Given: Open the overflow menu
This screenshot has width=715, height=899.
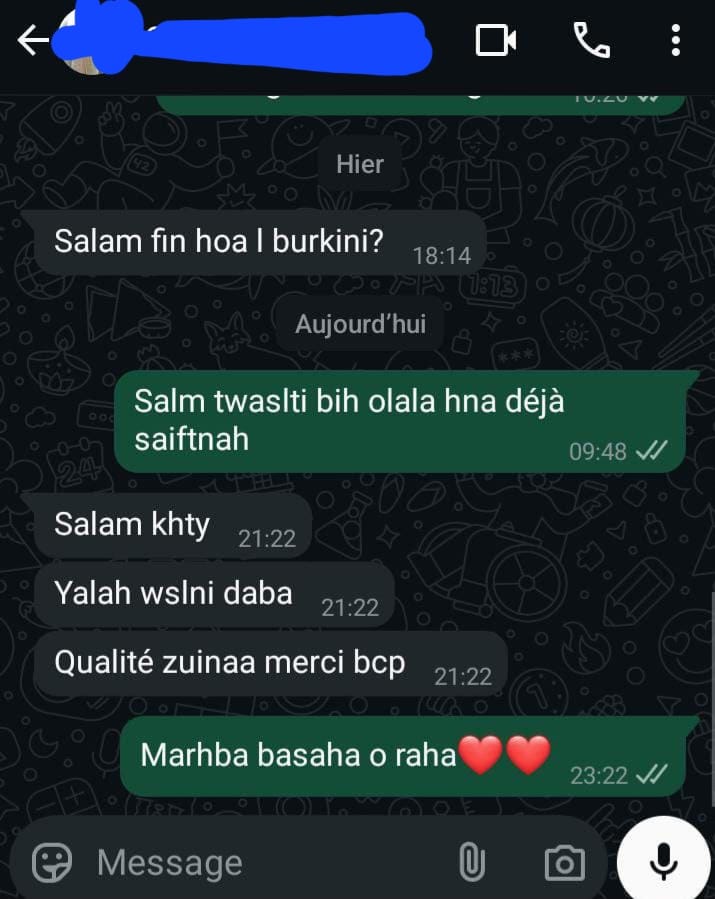Looking at the screenshot, I should tap(676, 41).
